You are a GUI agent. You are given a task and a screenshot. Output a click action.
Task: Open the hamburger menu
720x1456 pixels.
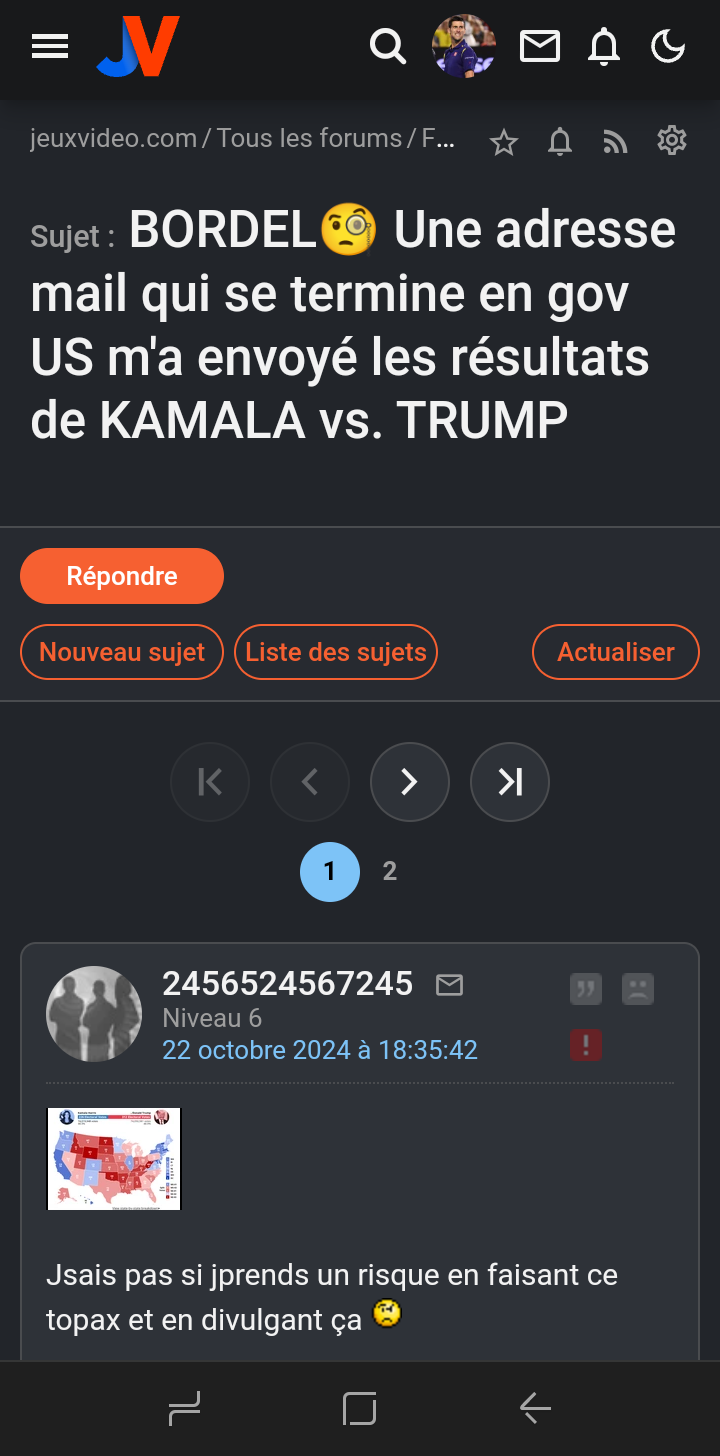tap(50, 46)
